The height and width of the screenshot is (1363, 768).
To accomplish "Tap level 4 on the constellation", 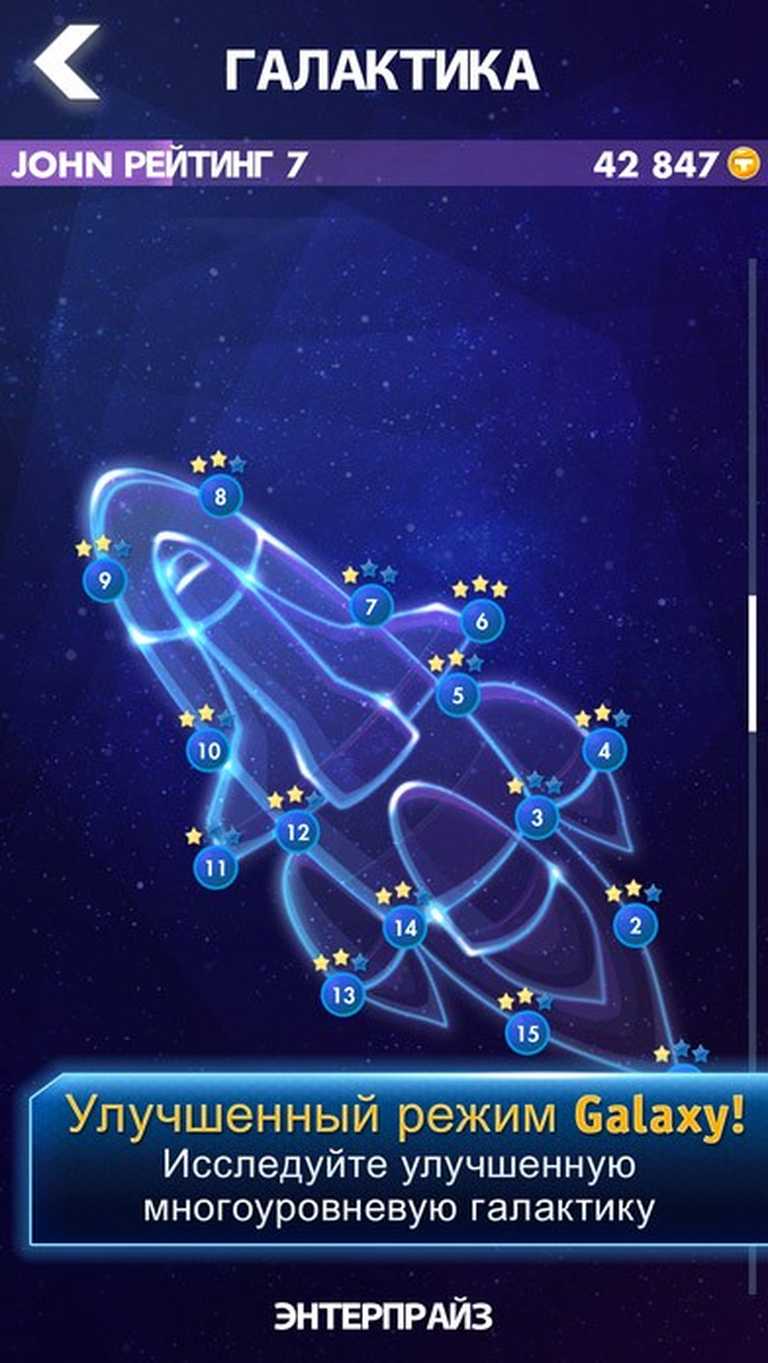I will click(x=604, y=750).
